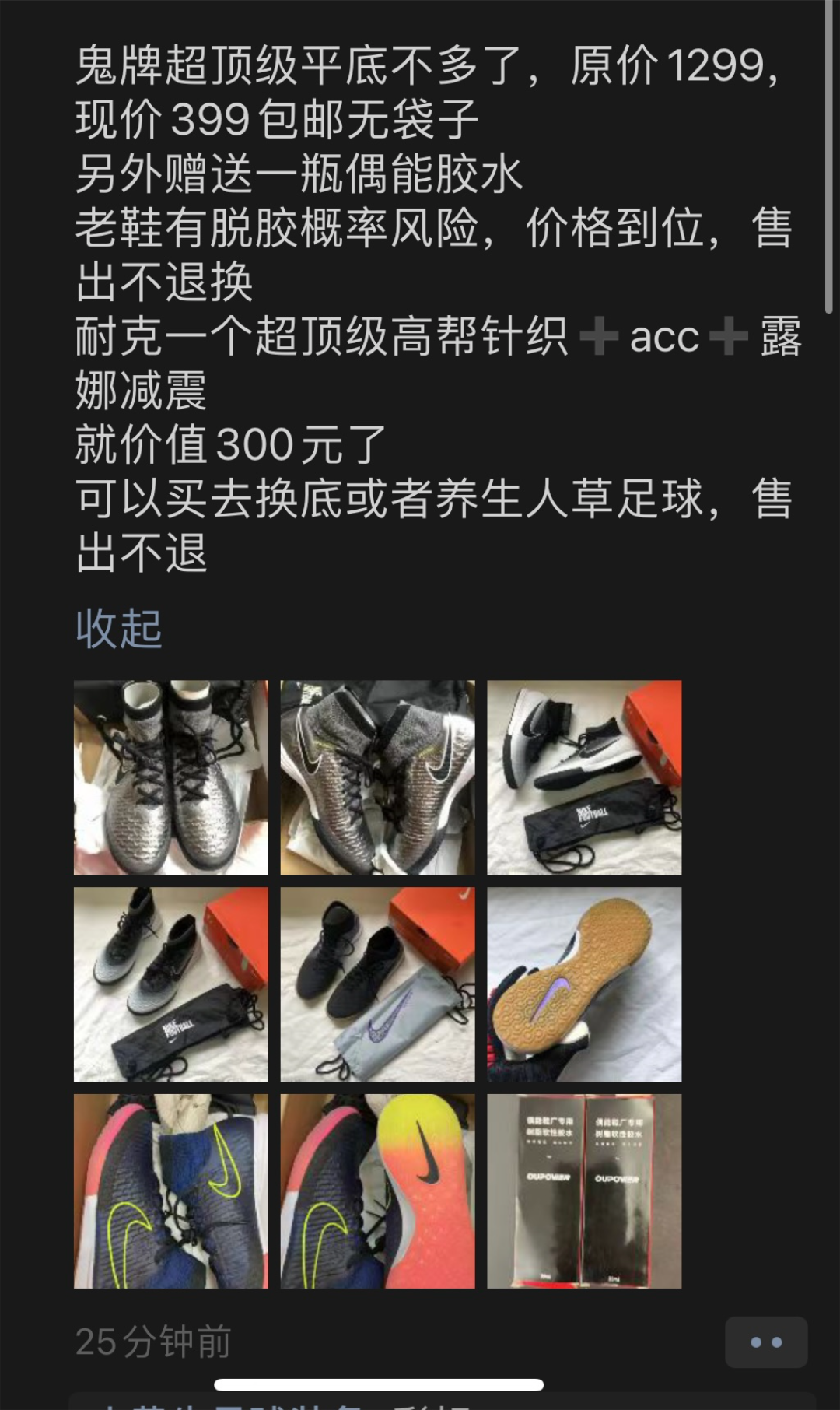Open the two-dot like/comment menu button
This screenshot has width=840, height=1410.
[766, 1342]
